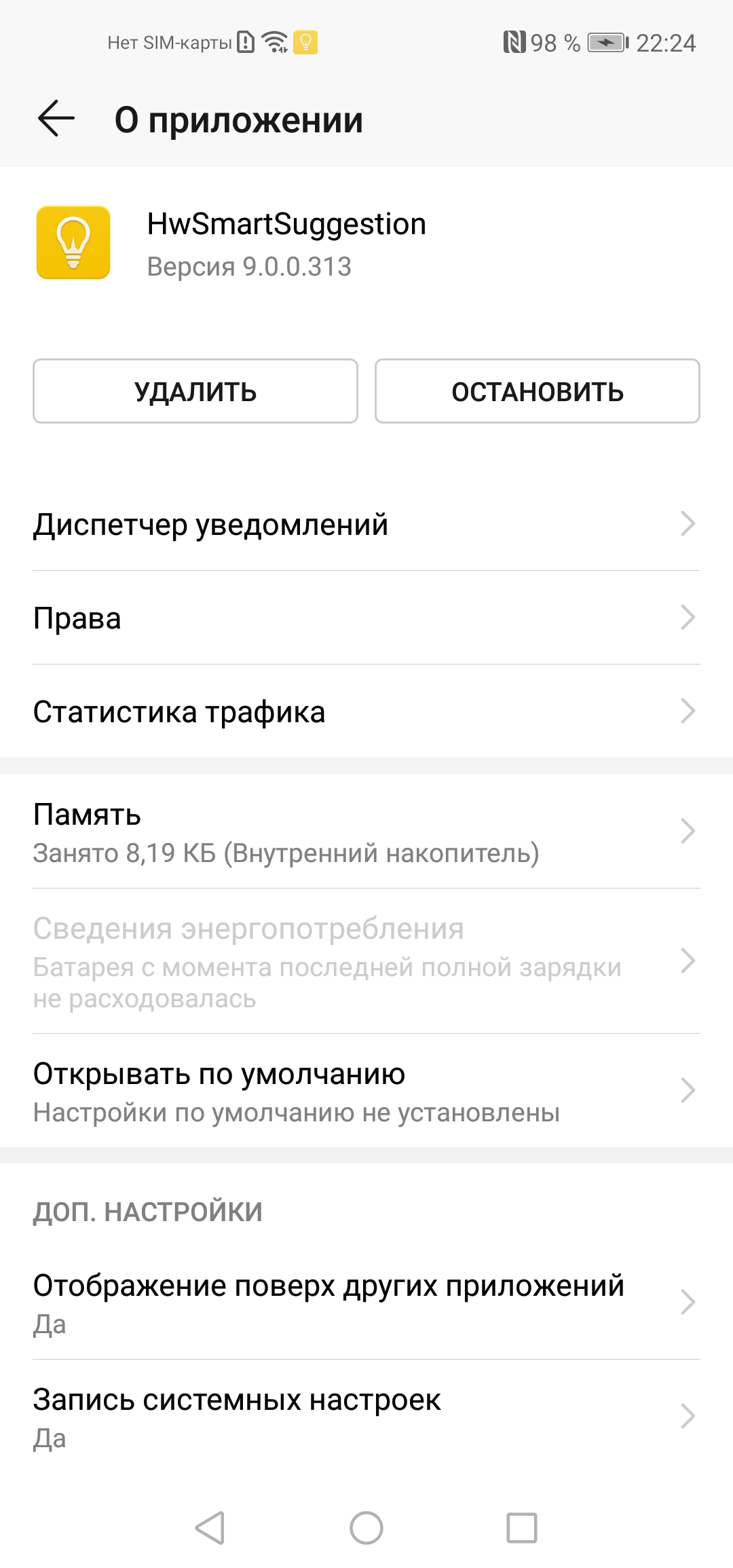This screenshot has height=1568, width=733.
Task: Open Открывать по умолчанию settings
Action: [x=366, y=1091]
